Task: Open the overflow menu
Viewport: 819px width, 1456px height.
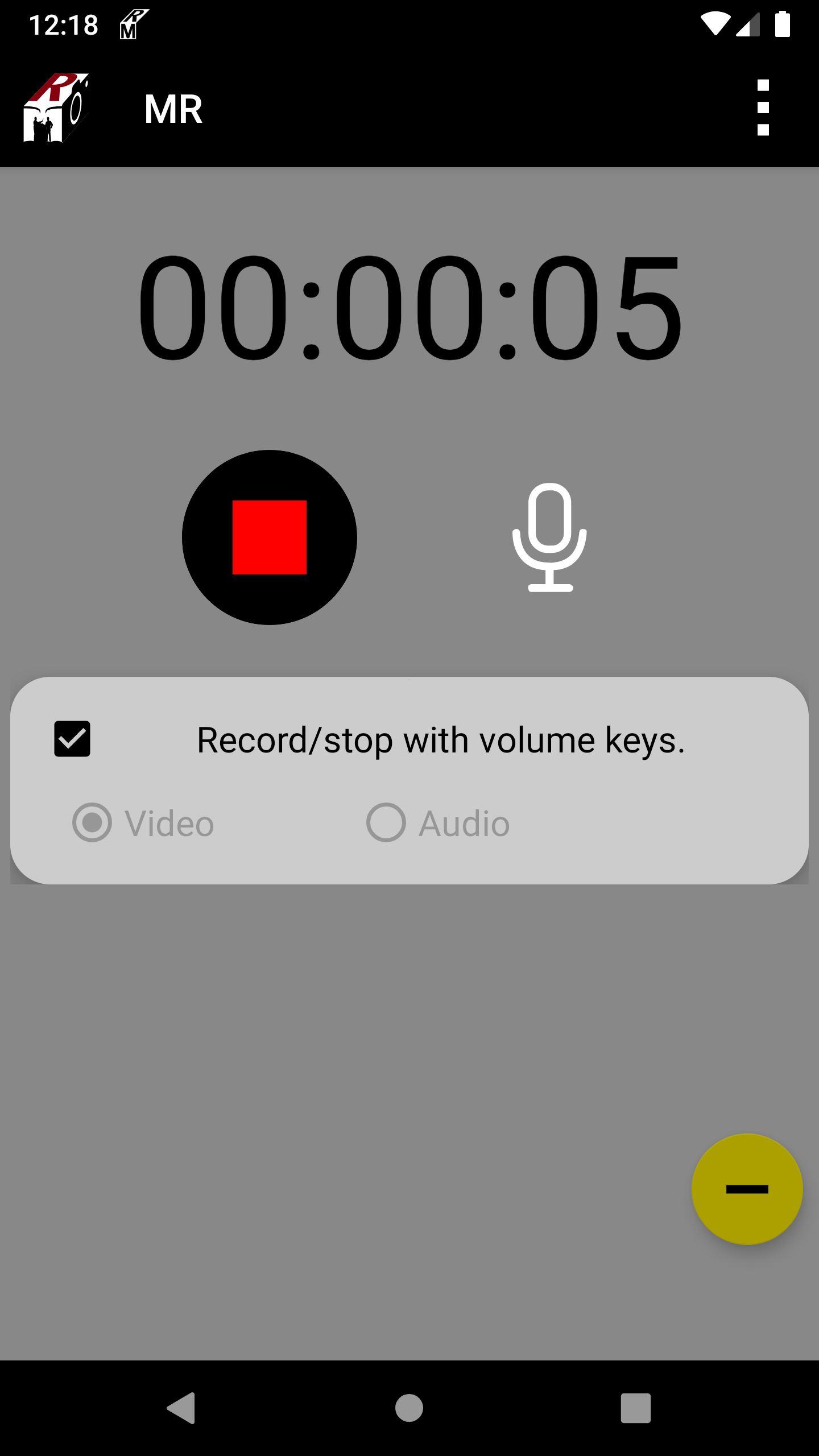Action: pos(763,108)
